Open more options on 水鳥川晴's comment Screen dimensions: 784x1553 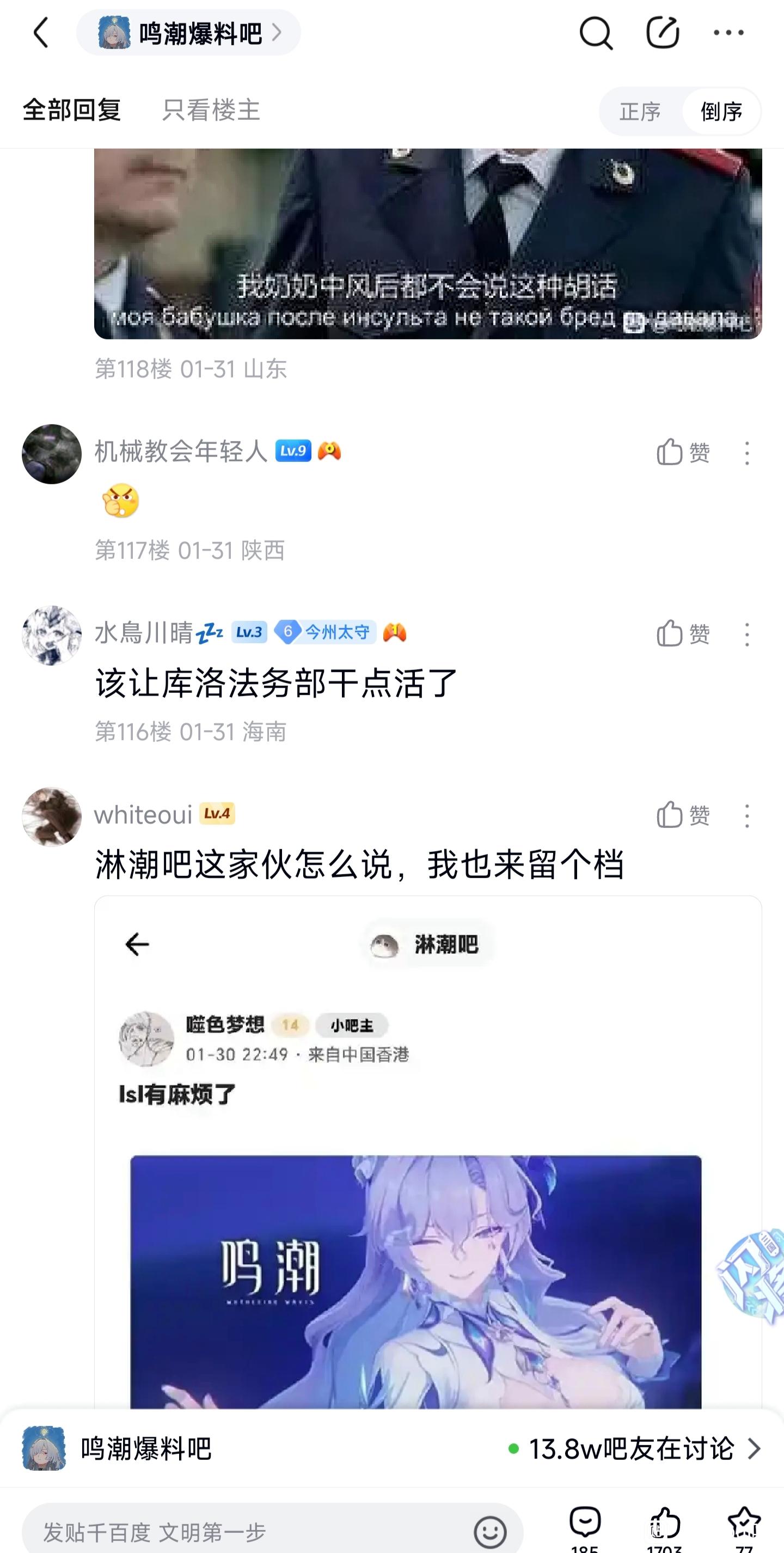(746, 635)
